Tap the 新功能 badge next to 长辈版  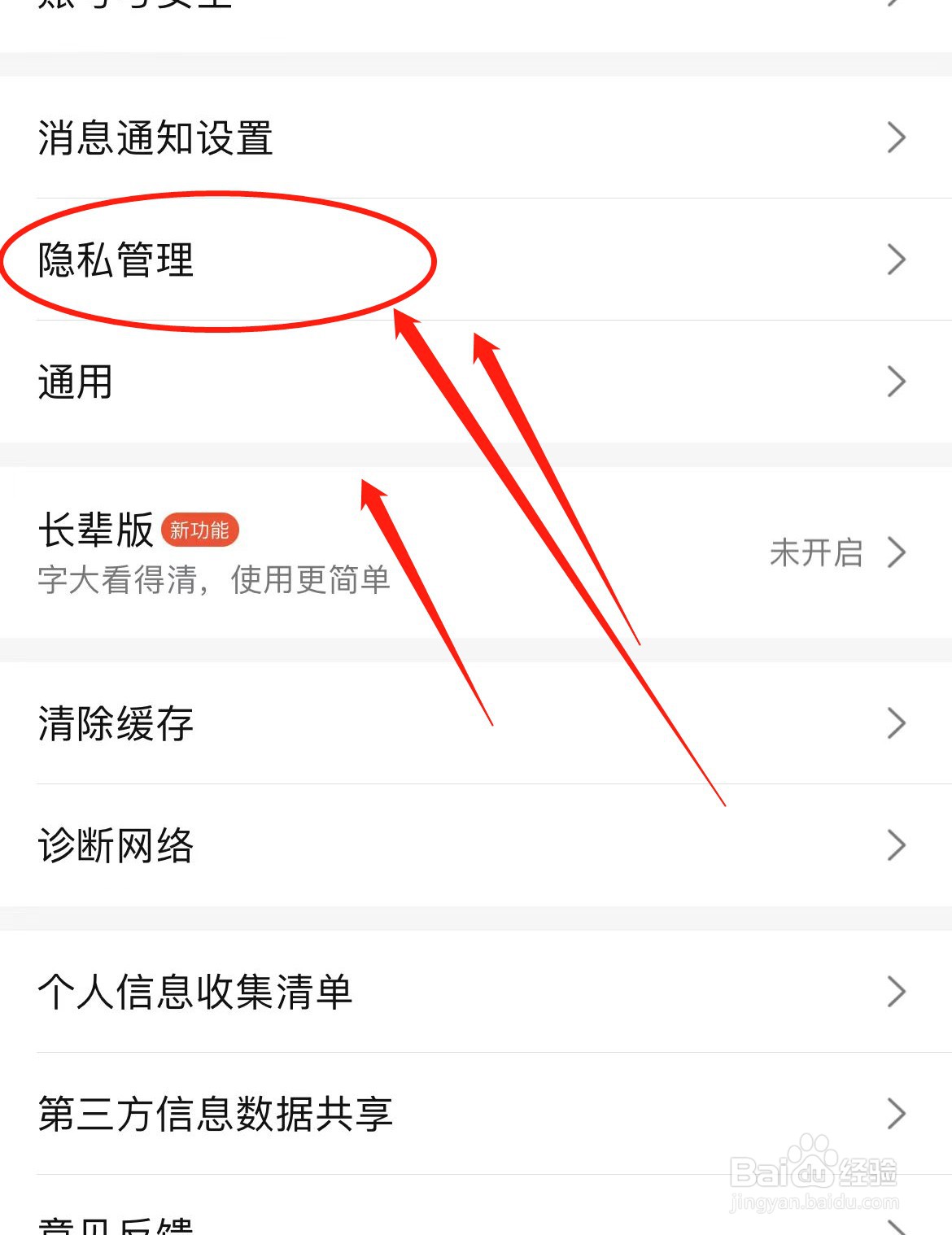tap(201, 529)
